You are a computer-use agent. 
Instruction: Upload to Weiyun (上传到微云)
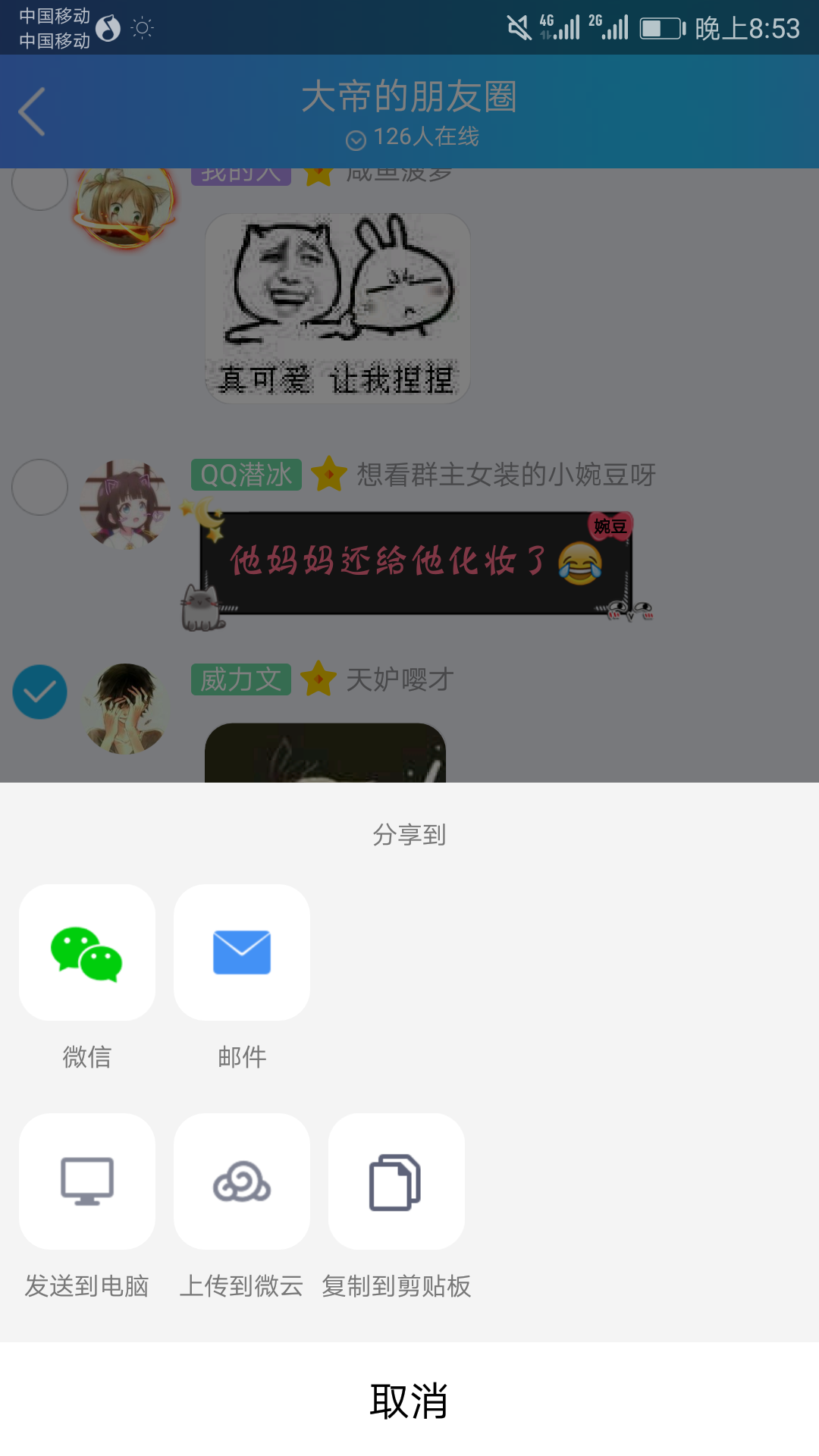click(242, 1181)
